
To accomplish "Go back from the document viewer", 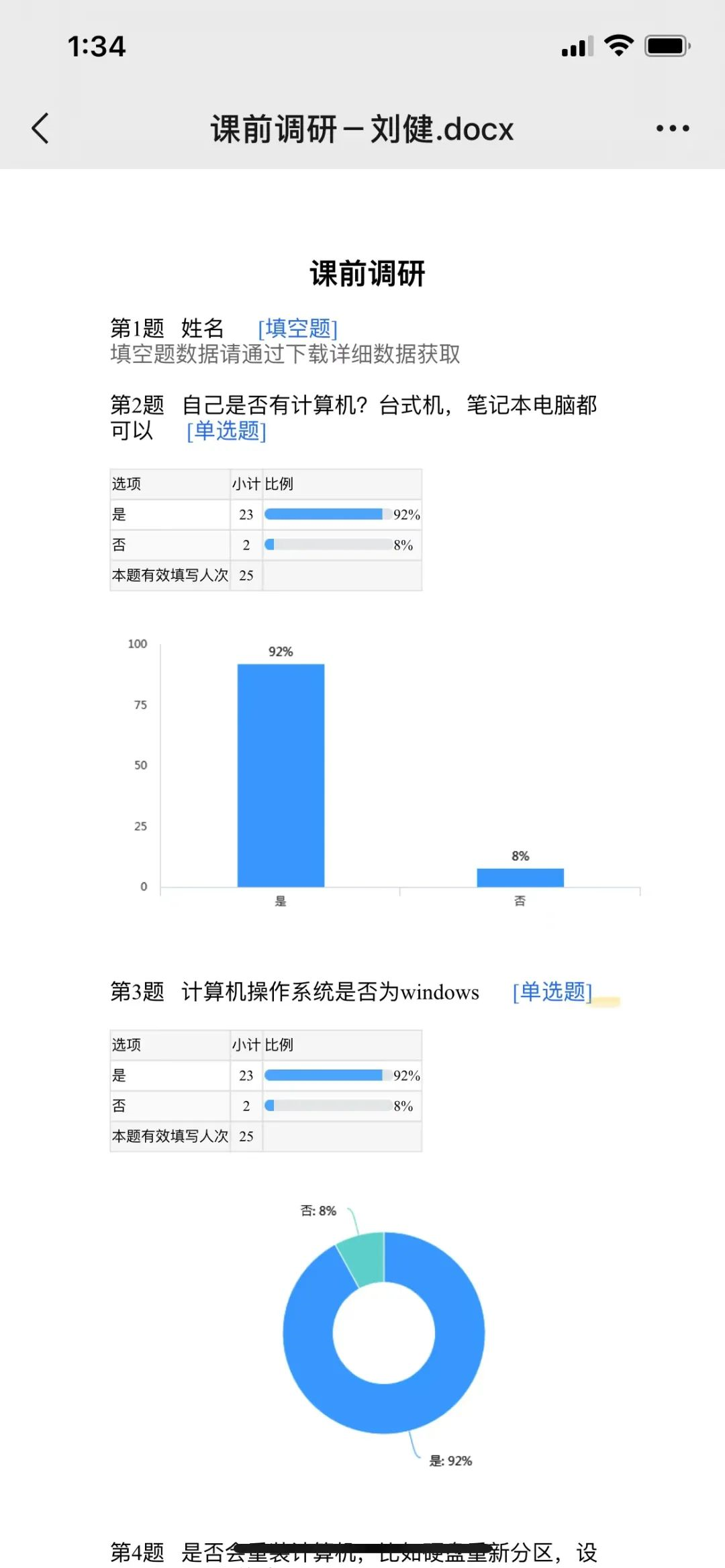I will point(40,128).
